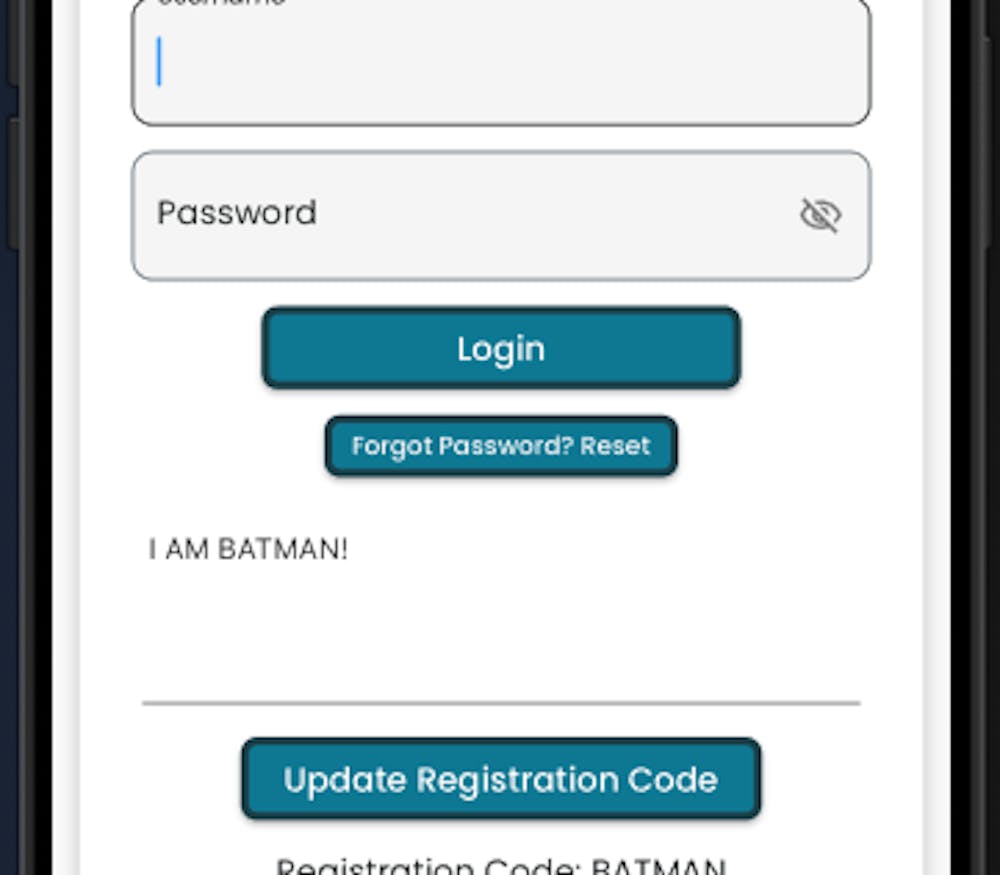The image size is (1000, 875).
Task: Open Update Registration Code
Action: pos(501,779)
